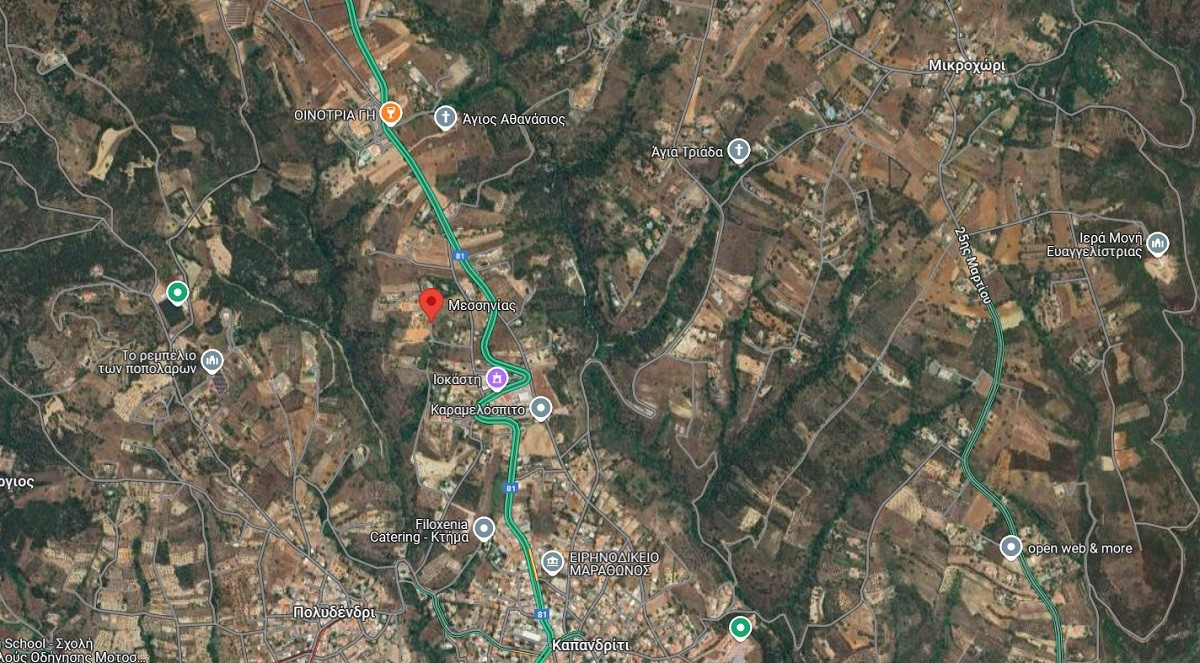Image resolution: width=1200 pixels, height=663 pixels.
Task: Select the Filoxenia Catering - Κτήμα pin
Action: (x=484, y=528)
